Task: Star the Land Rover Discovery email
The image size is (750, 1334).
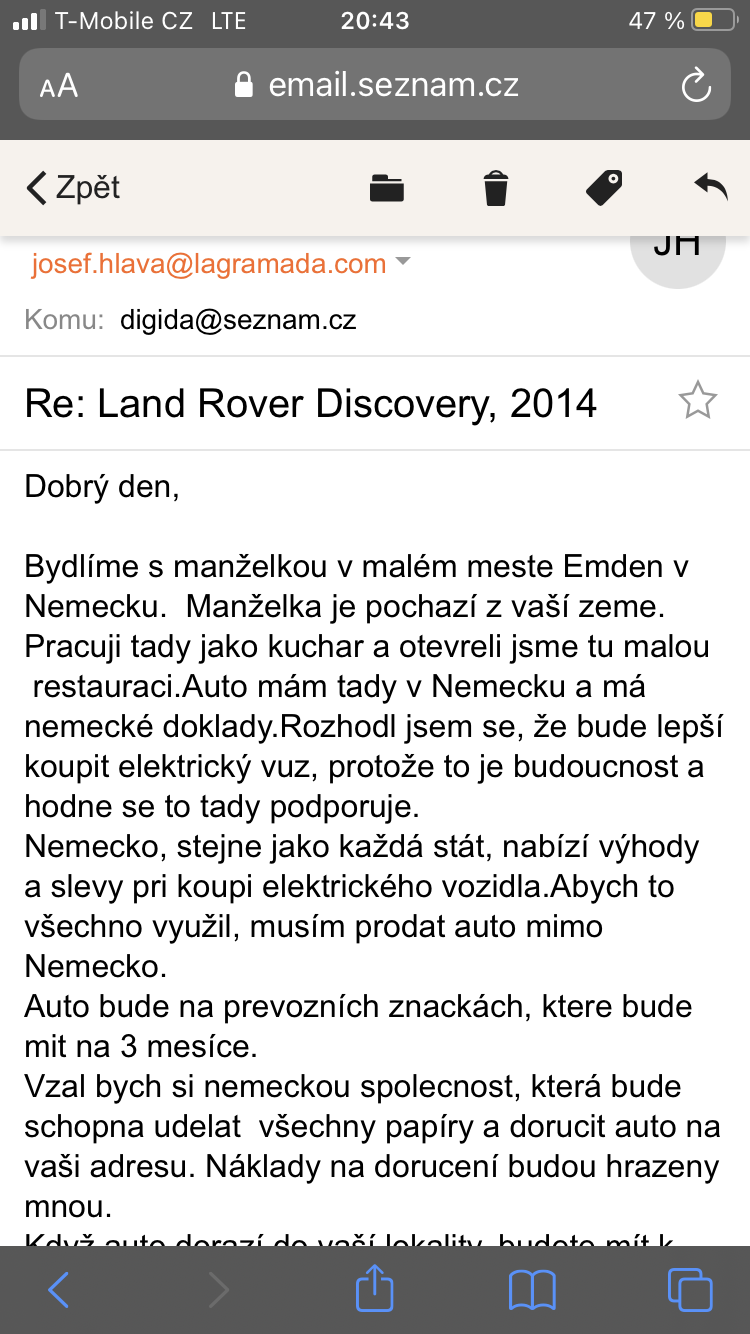Action: [x=697, y=402]
